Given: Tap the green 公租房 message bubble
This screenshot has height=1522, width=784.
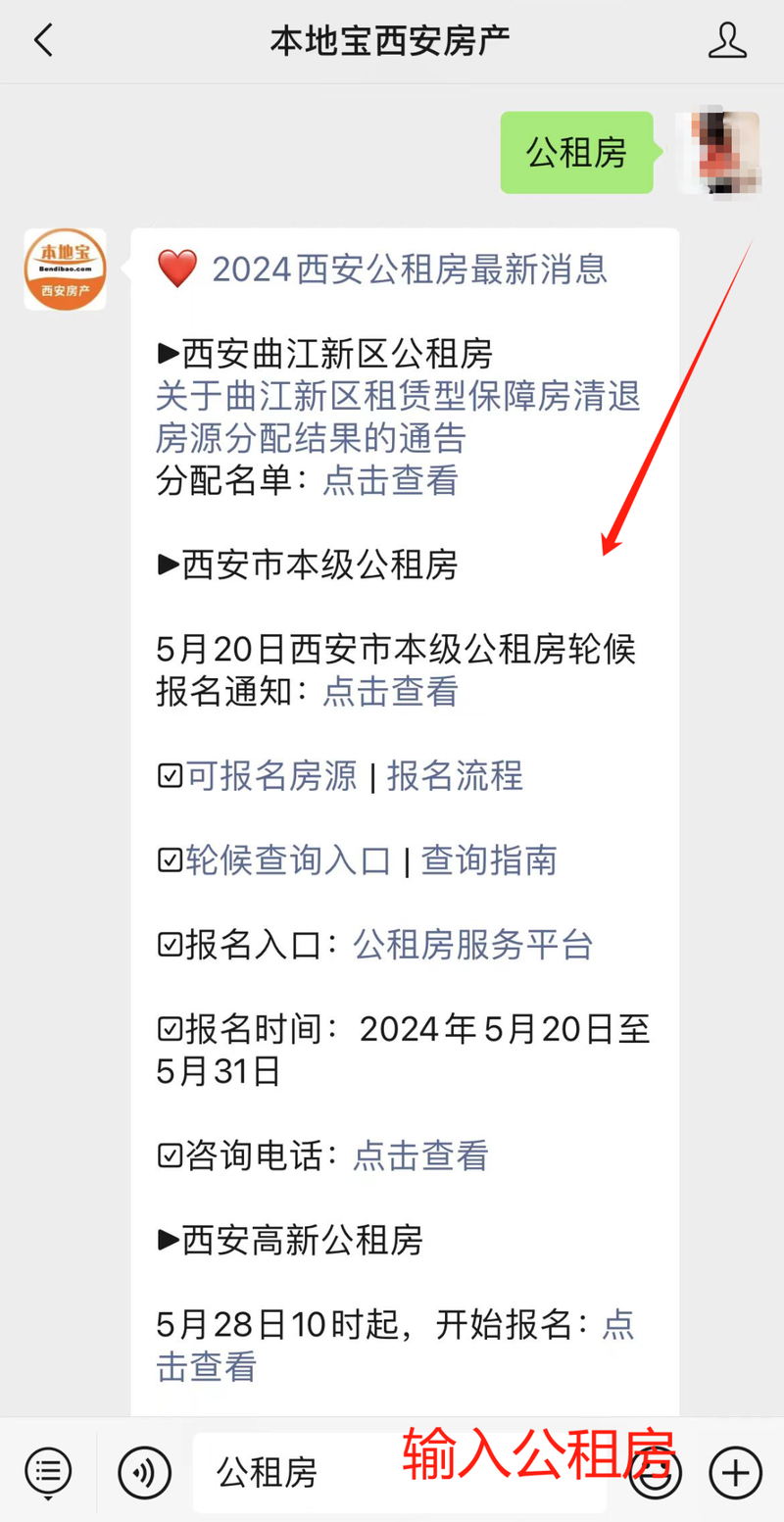Looking at the screenshot, I should click(576, 153).
